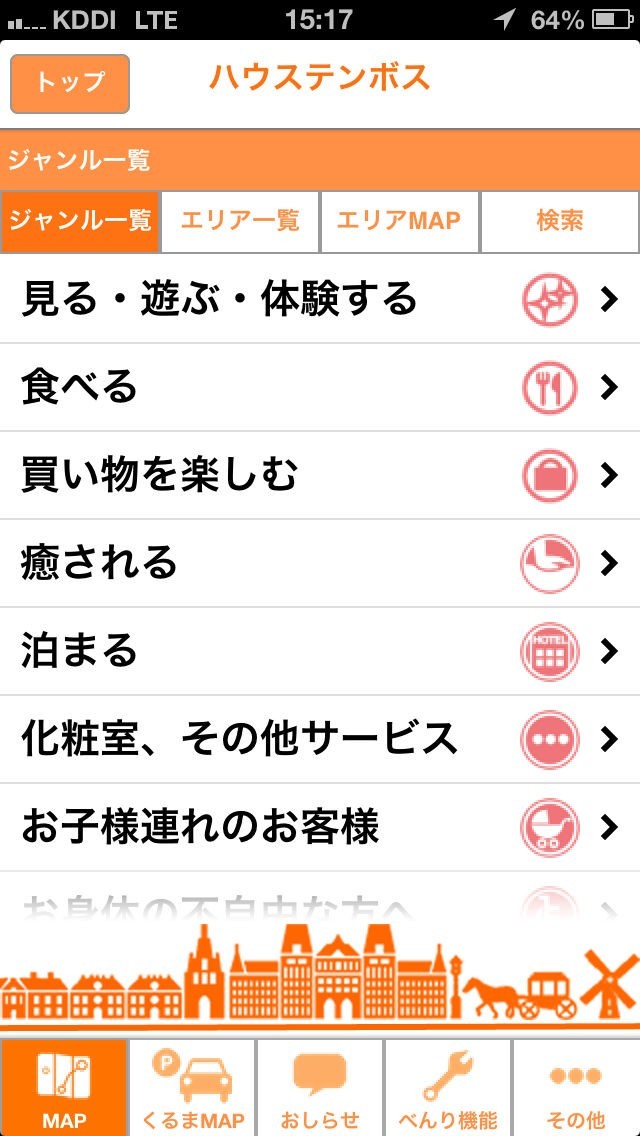
Task: Open 買い物を楽しむ category
Action: point(320,475)
